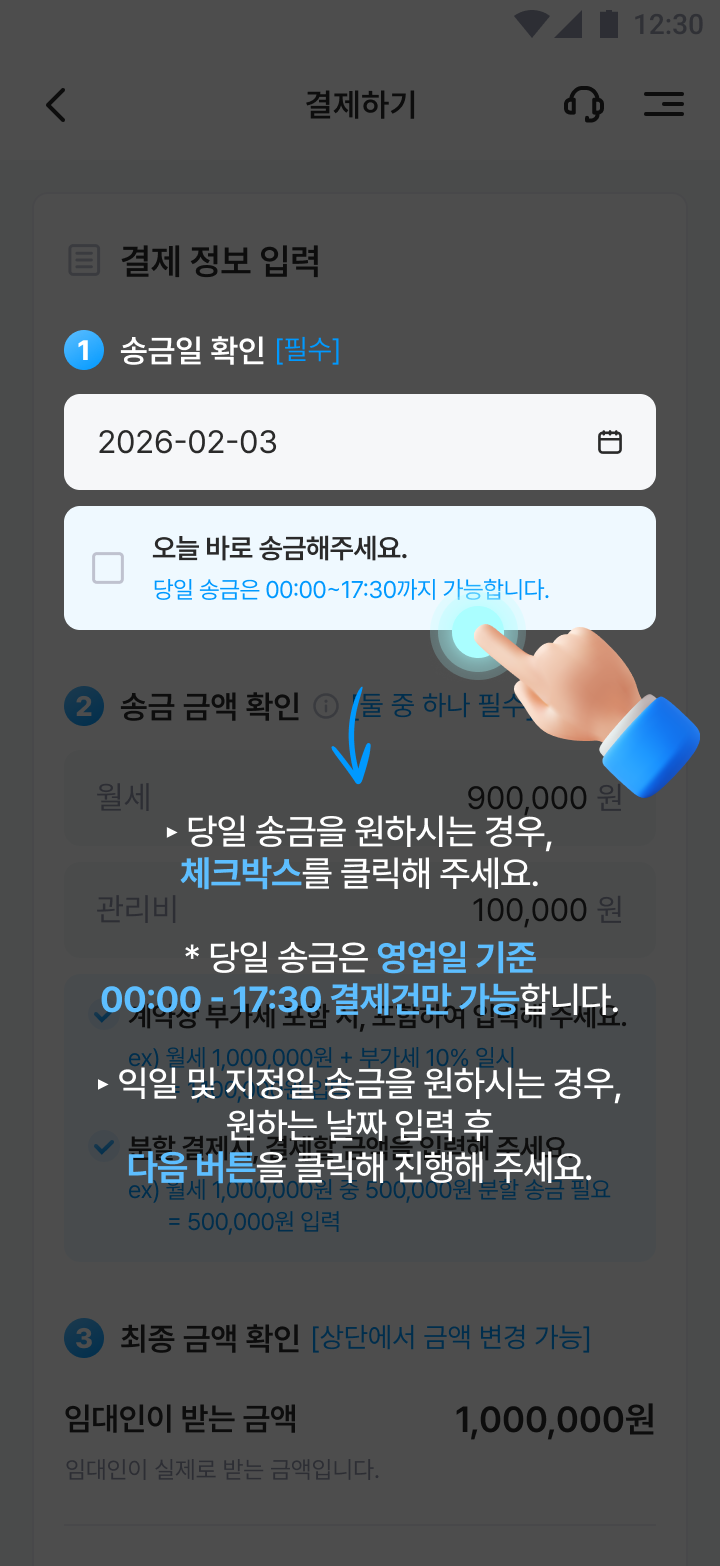This screenshot has width=720, height=1566.
Task: Toggle the 계약상 부가세 포함 checkmark
Action: [96, 1013]
